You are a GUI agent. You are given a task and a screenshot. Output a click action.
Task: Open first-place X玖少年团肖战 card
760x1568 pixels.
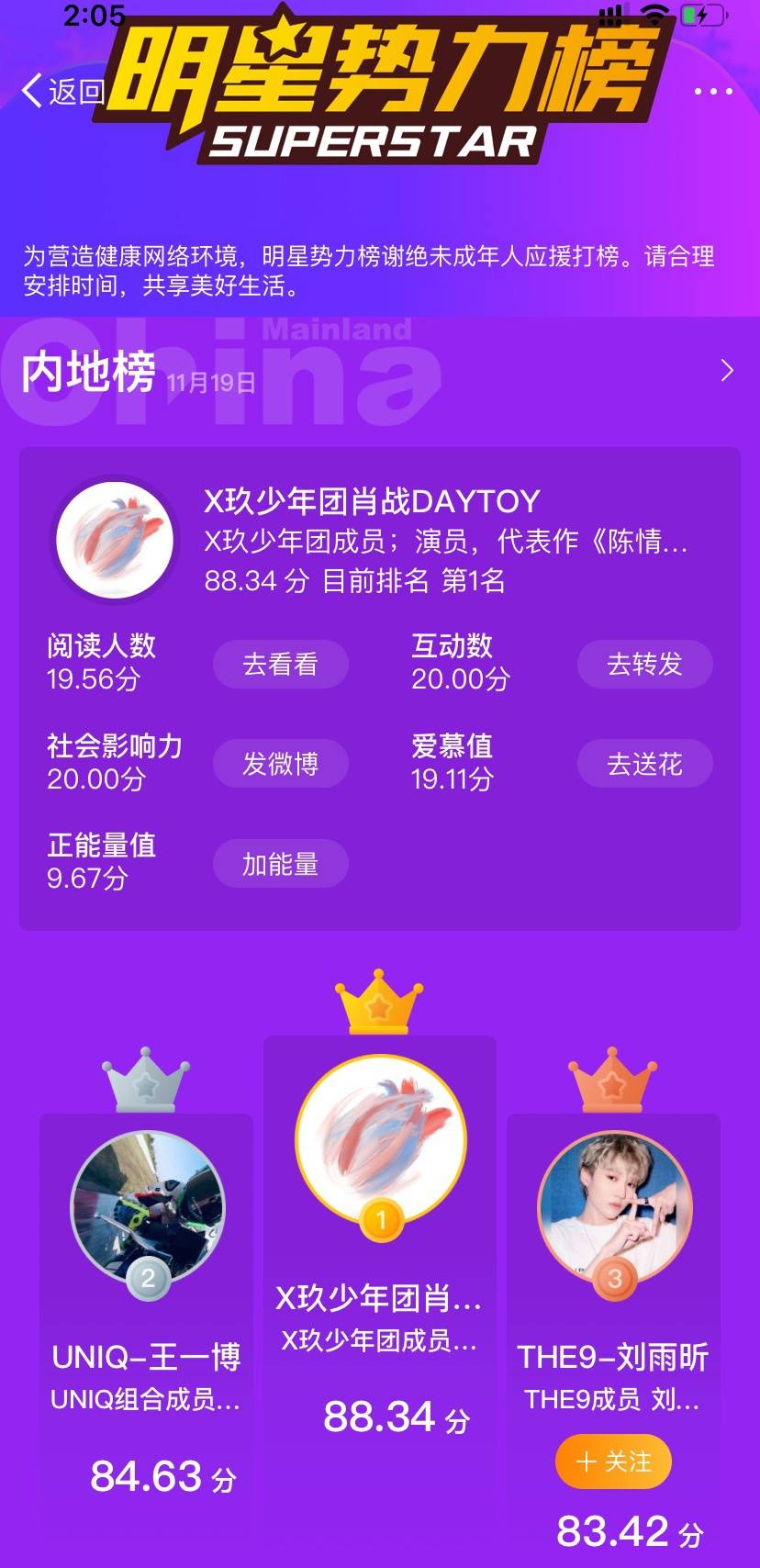380,1267
